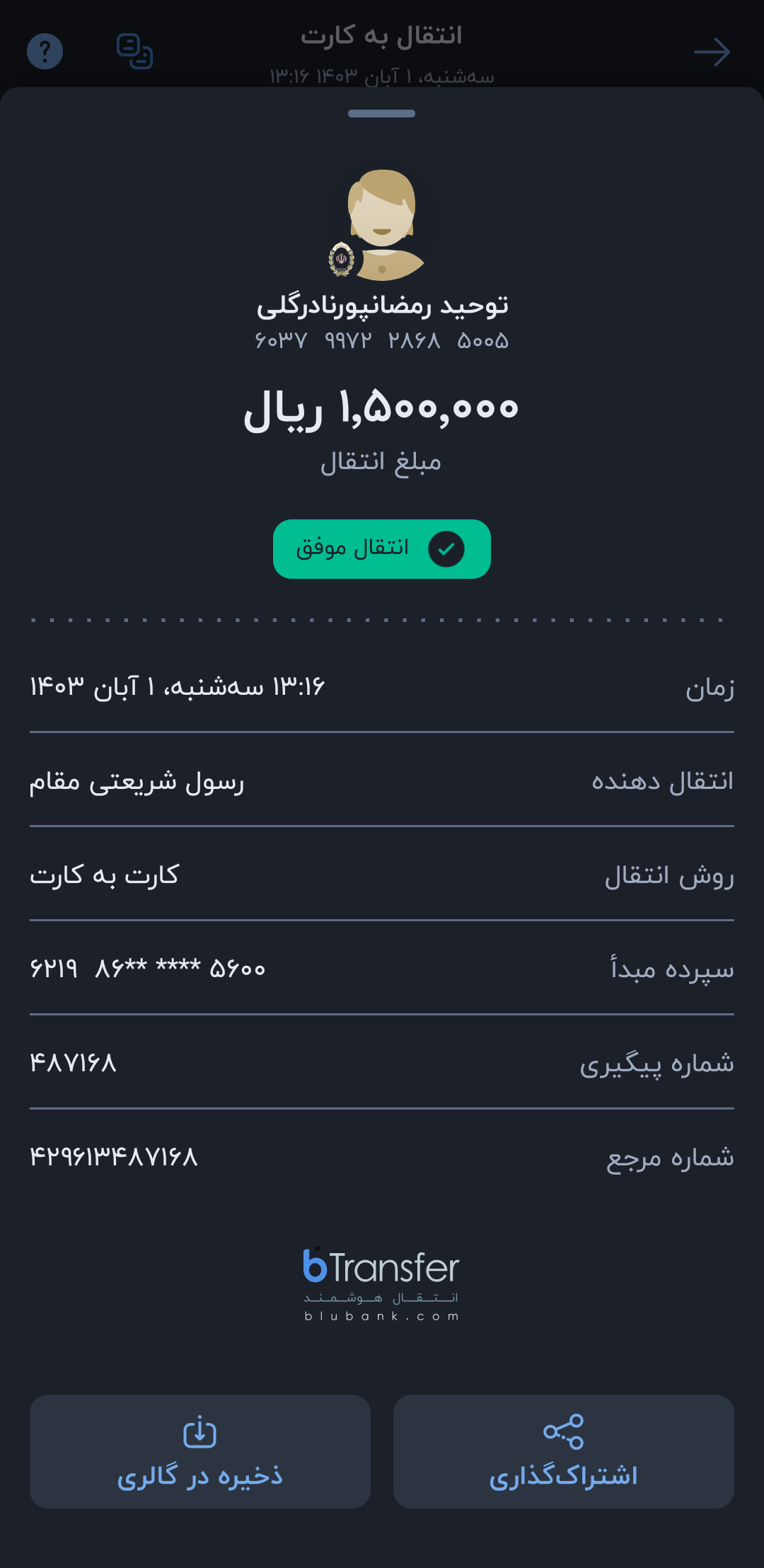Tap the card number 6037 9972 2868 5005
The height and width of the screenshot is (1568, 764).
coord(382,341)
